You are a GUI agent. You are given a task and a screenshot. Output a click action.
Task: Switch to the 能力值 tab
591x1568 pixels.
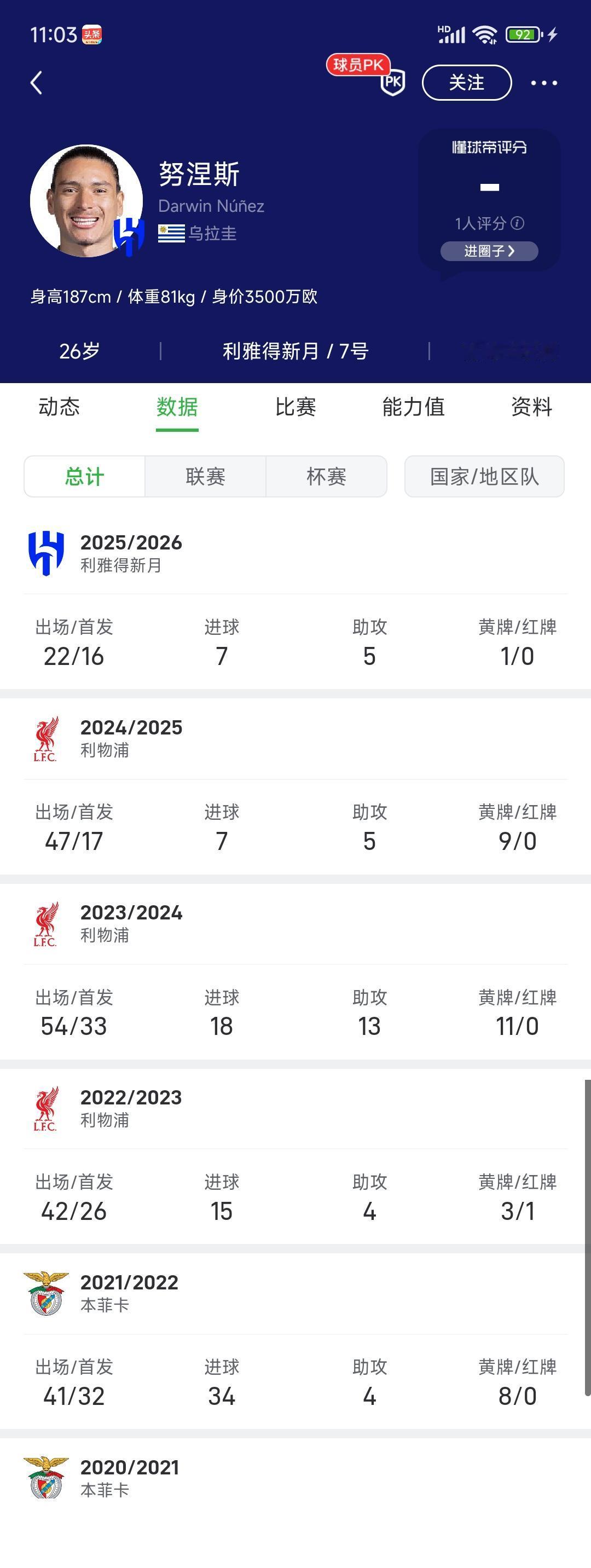(413, 408)
